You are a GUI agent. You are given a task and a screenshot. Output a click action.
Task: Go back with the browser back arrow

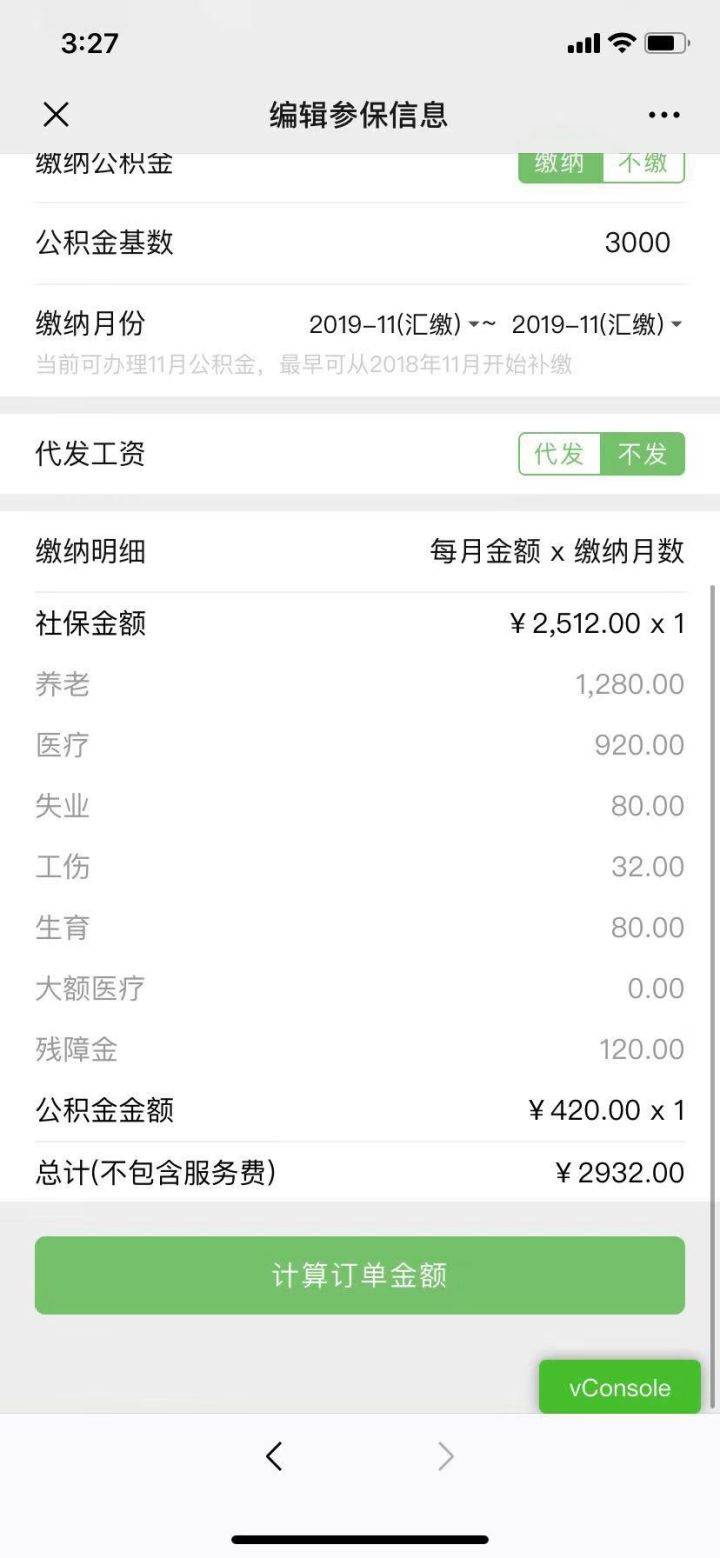(274, 1456)
